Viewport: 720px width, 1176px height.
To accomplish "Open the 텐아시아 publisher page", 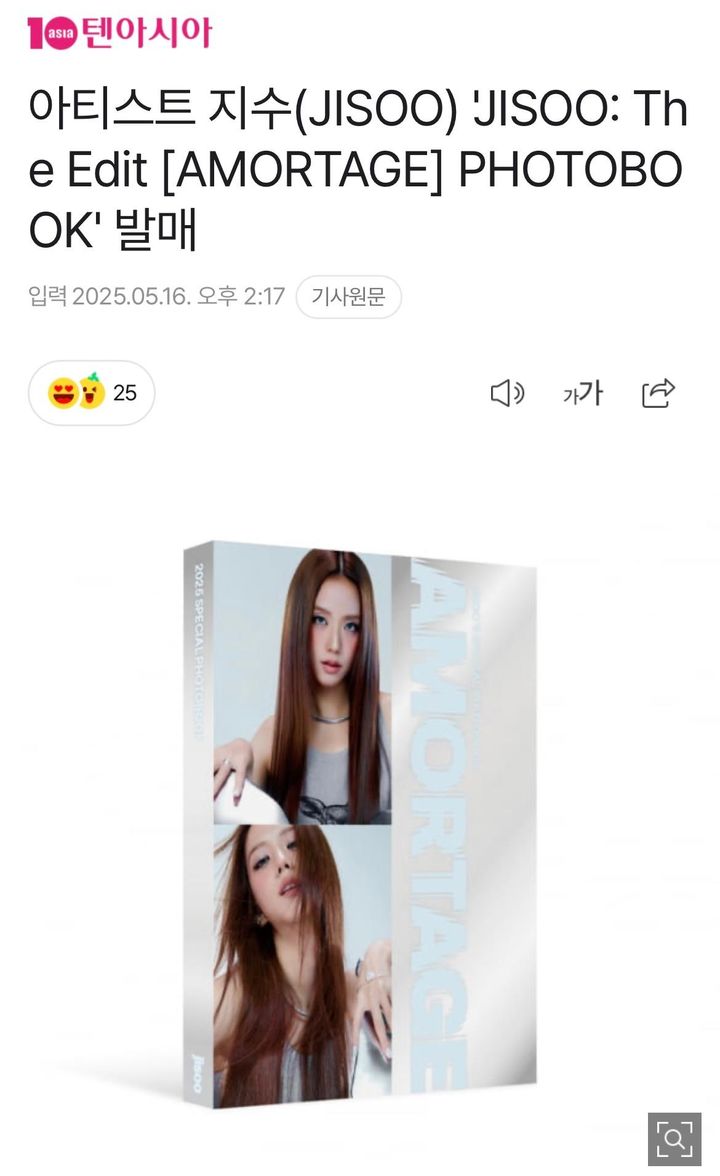I will (120, 32).
